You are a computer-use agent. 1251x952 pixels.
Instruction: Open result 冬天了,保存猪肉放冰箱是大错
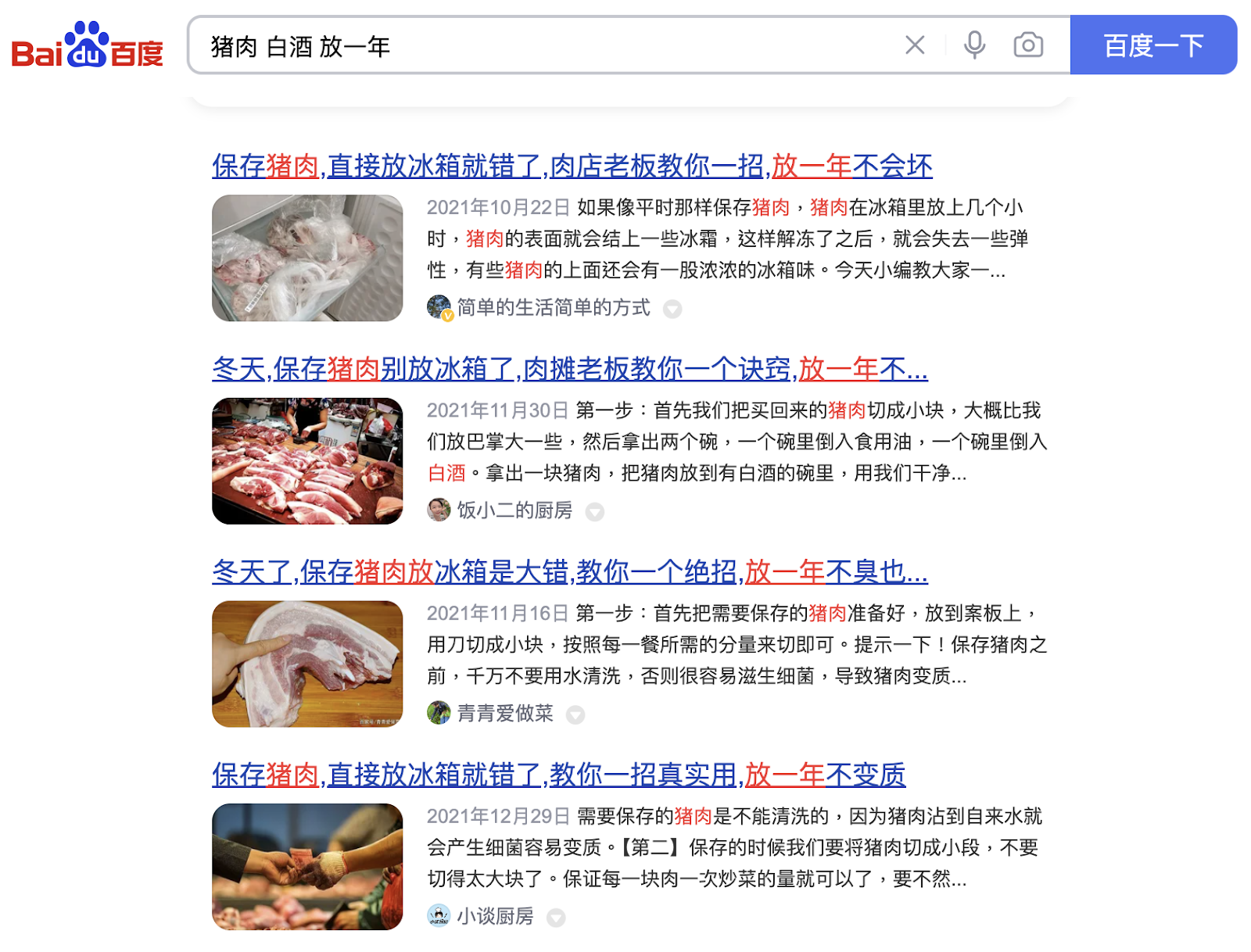[569, 571]
